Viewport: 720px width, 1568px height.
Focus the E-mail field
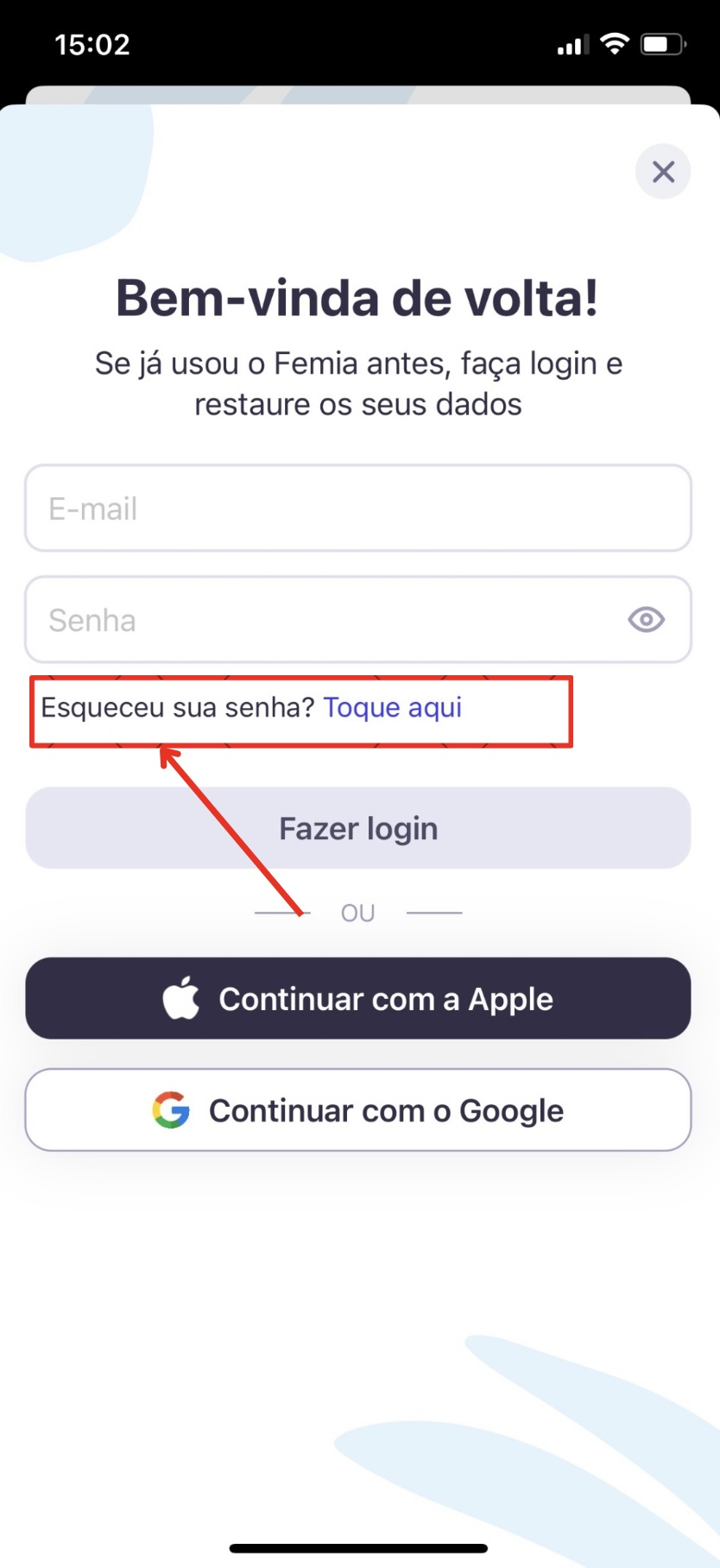click(358, 508)
